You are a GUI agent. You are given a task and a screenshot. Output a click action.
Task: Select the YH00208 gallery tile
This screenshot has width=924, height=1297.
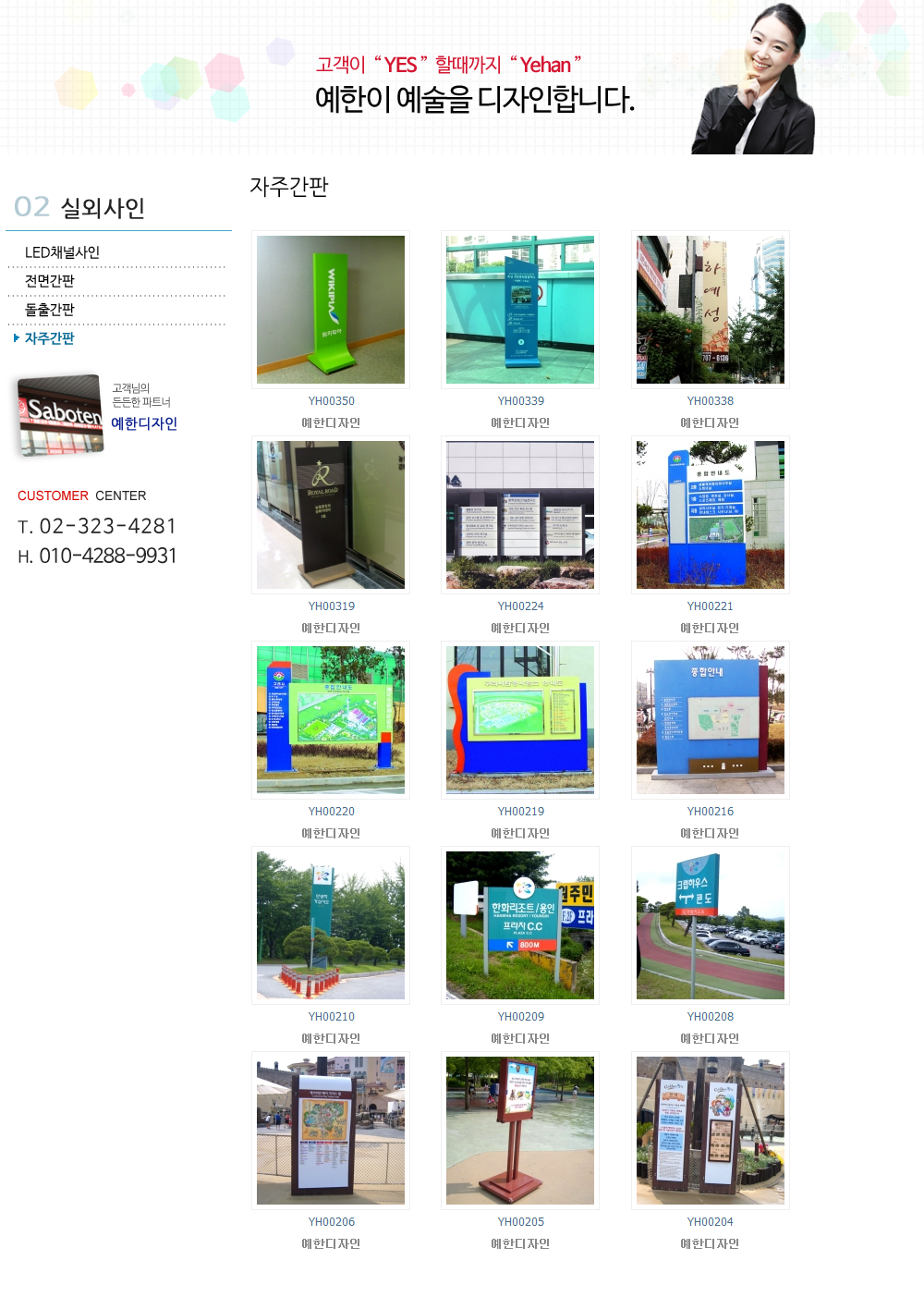click(710, 925)
